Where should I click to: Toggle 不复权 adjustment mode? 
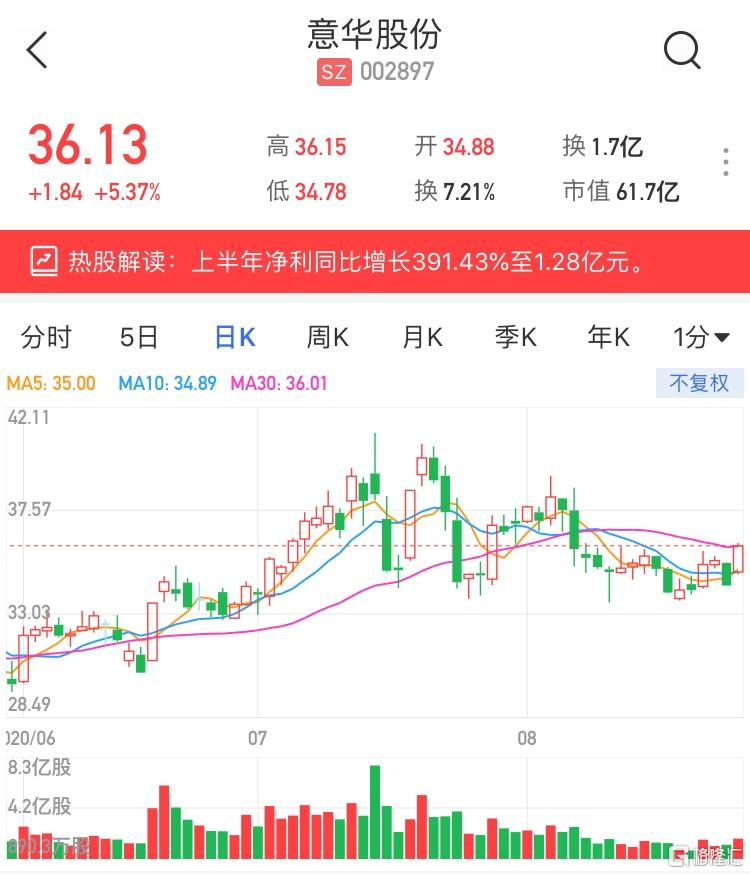click(x=700, y=383)
